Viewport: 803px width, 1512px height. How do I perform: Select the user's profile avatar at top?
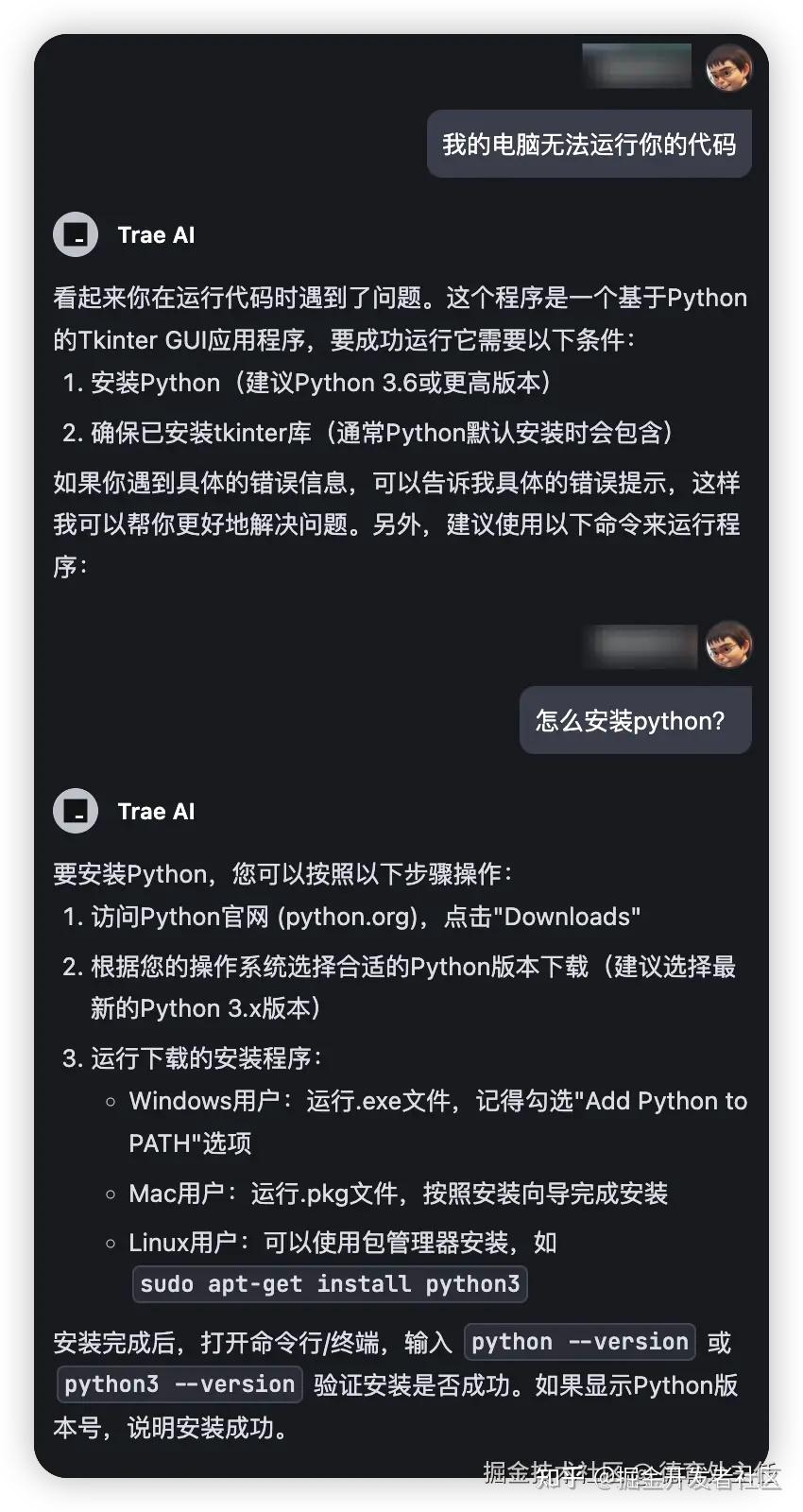(x=729, y=66)
